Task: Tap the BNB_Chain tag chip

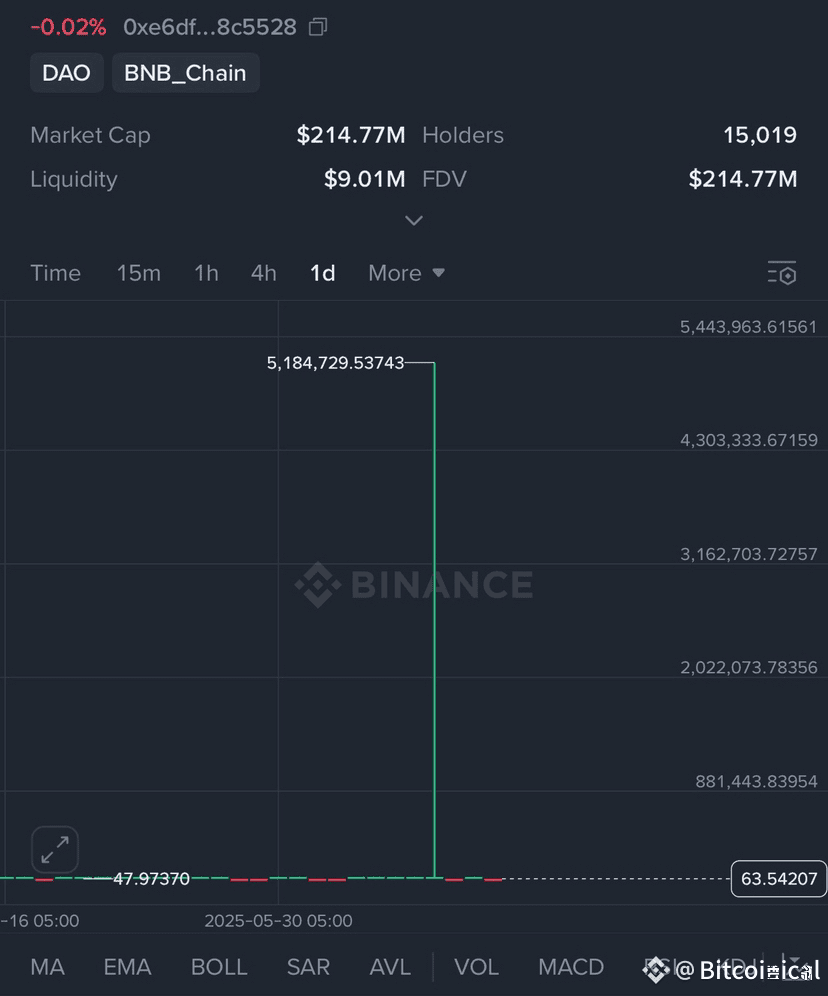Action: pyautogui.click(x=185, y=73)
